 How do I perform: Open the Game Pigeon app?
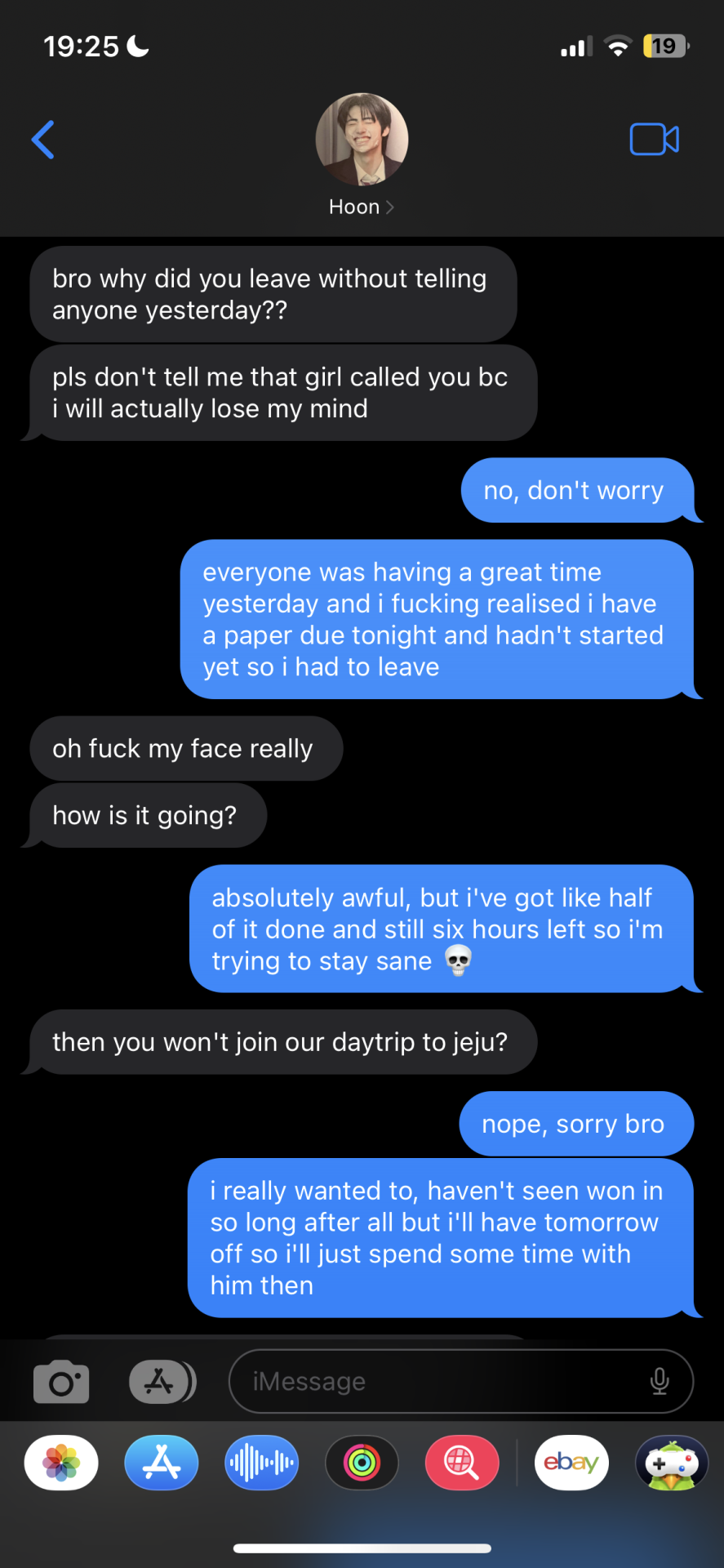(672, 1463)
